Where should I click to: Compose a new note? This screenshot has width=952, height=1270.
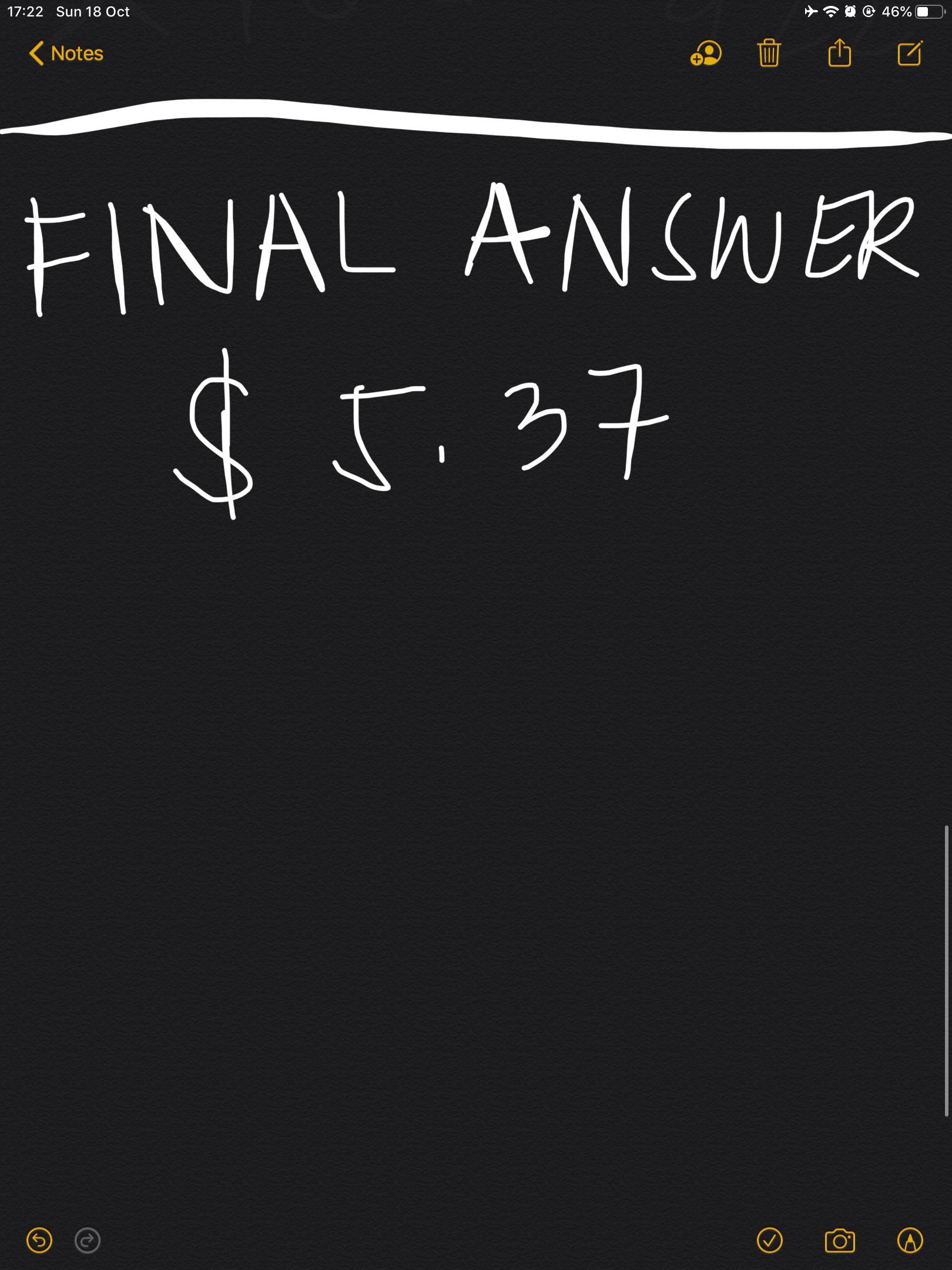tap(910, 54)
